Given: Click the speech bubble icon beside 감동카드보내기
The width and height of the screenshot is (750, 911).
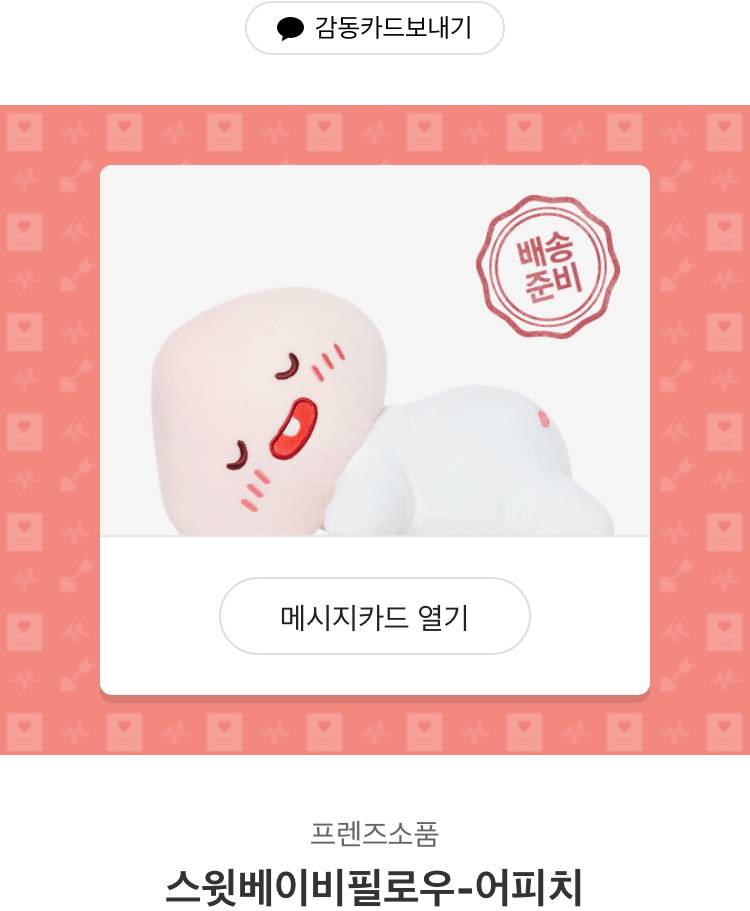Looking at the screenshot, I should tap(290, 28).
